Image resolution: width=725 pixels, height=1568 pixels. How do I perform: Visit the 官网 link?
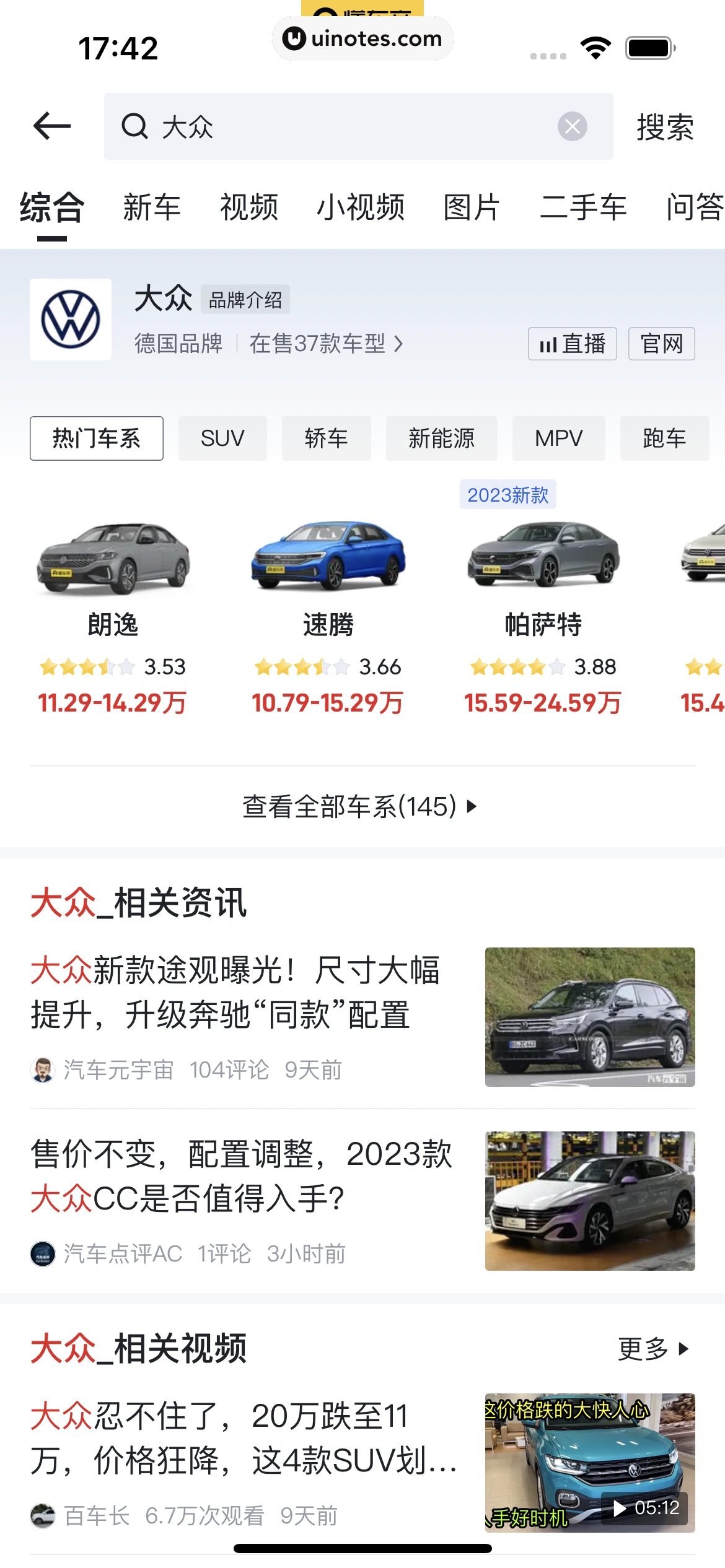(661, 344)
